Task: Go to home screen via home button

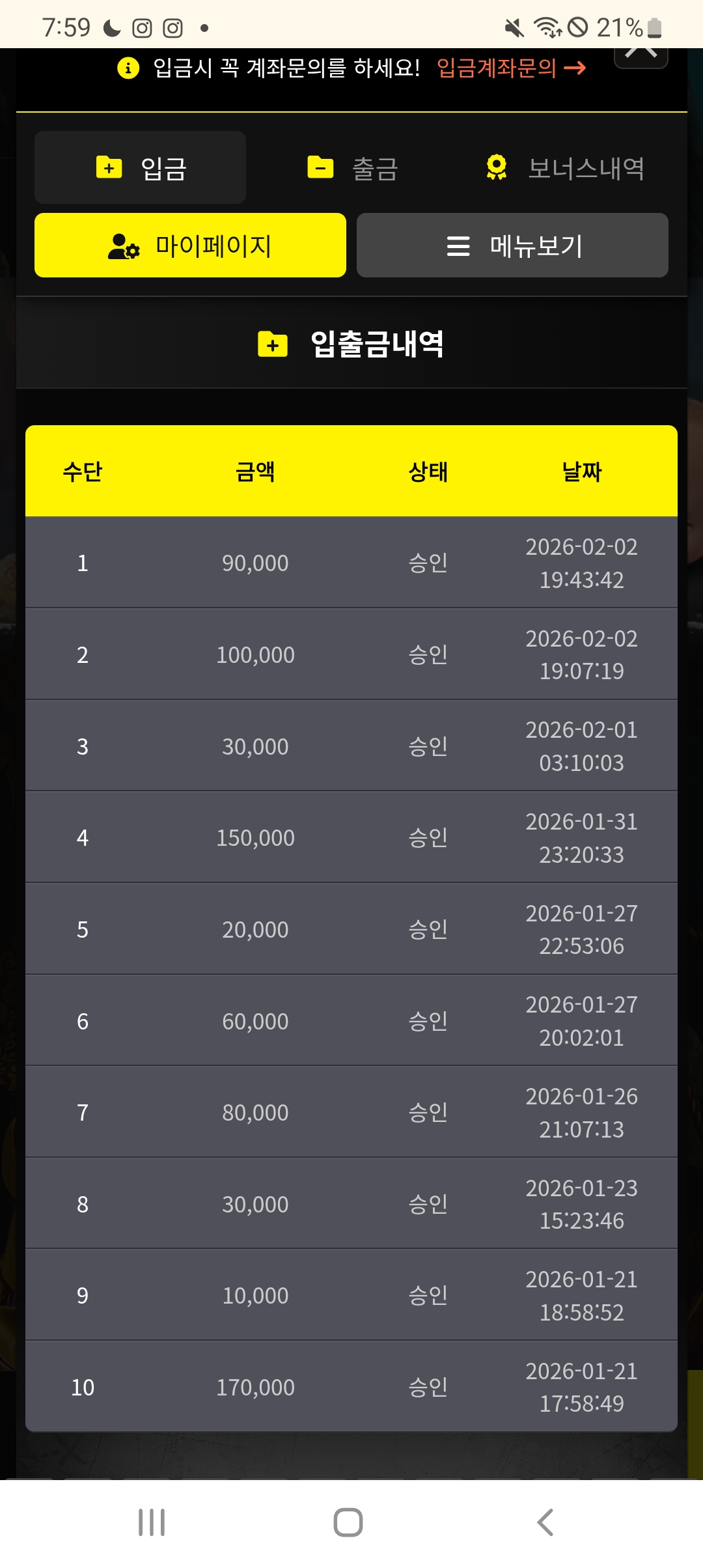Action: (x=348, y=1522)
